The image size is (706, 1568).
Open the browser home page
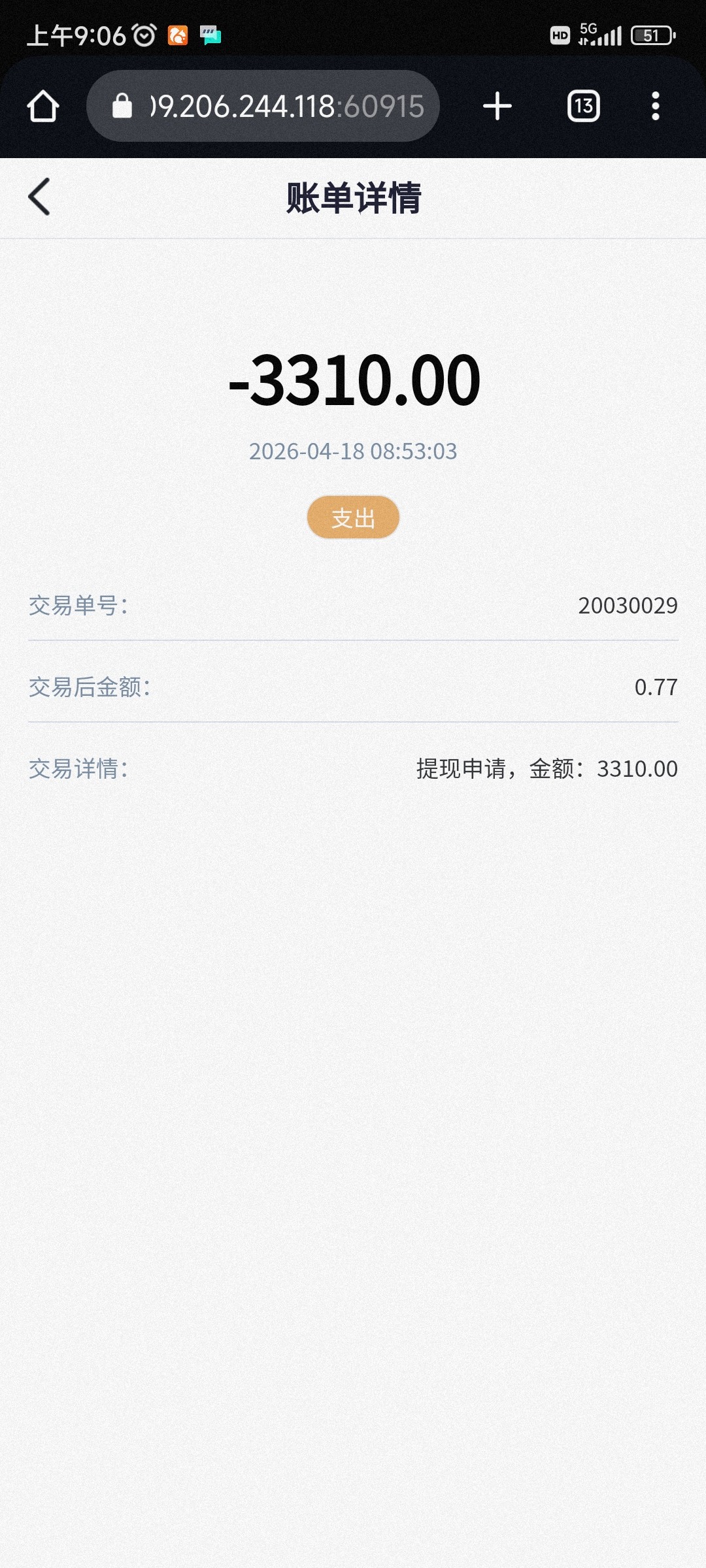43,106
